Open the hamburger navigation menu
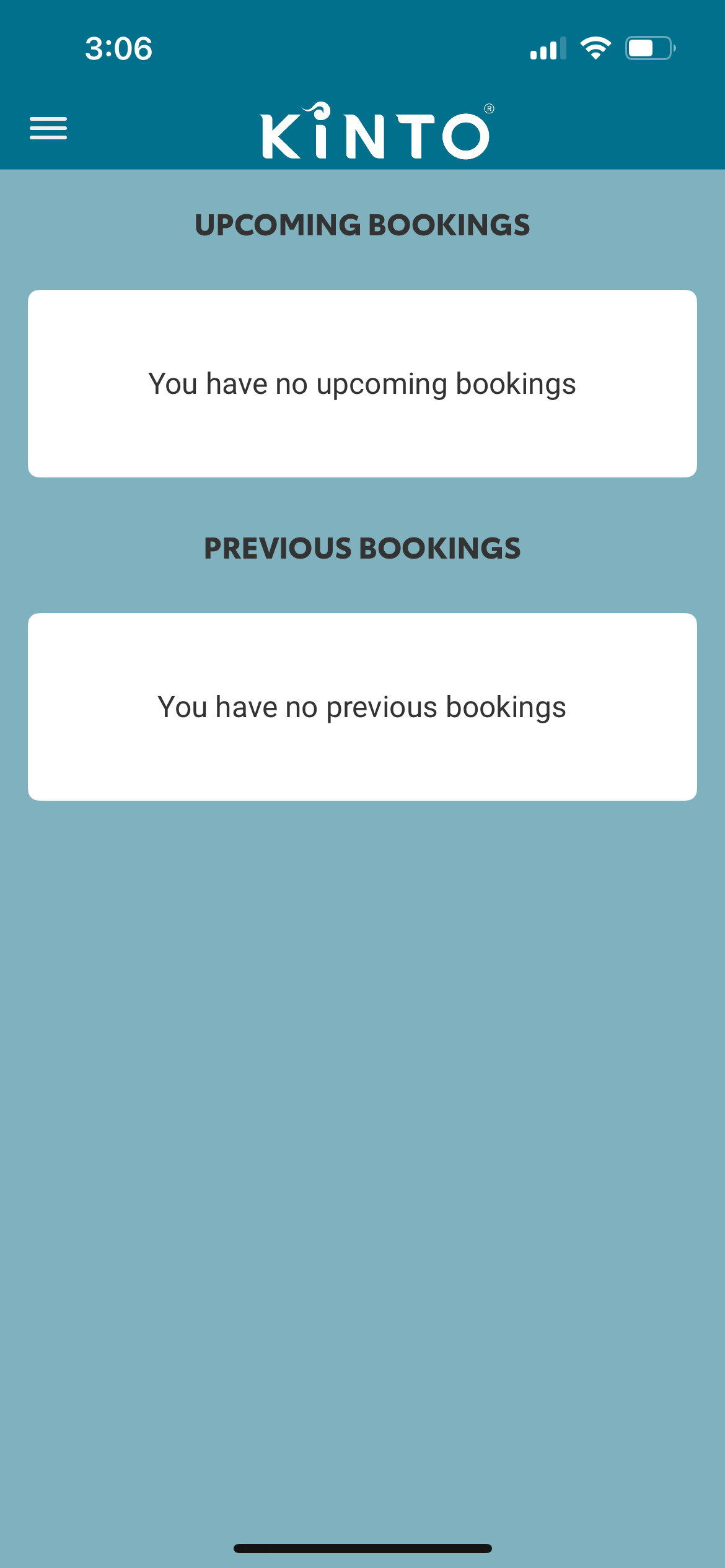Image resolution: width=725 pixels, height=1568 pixels. pos(48,128)
